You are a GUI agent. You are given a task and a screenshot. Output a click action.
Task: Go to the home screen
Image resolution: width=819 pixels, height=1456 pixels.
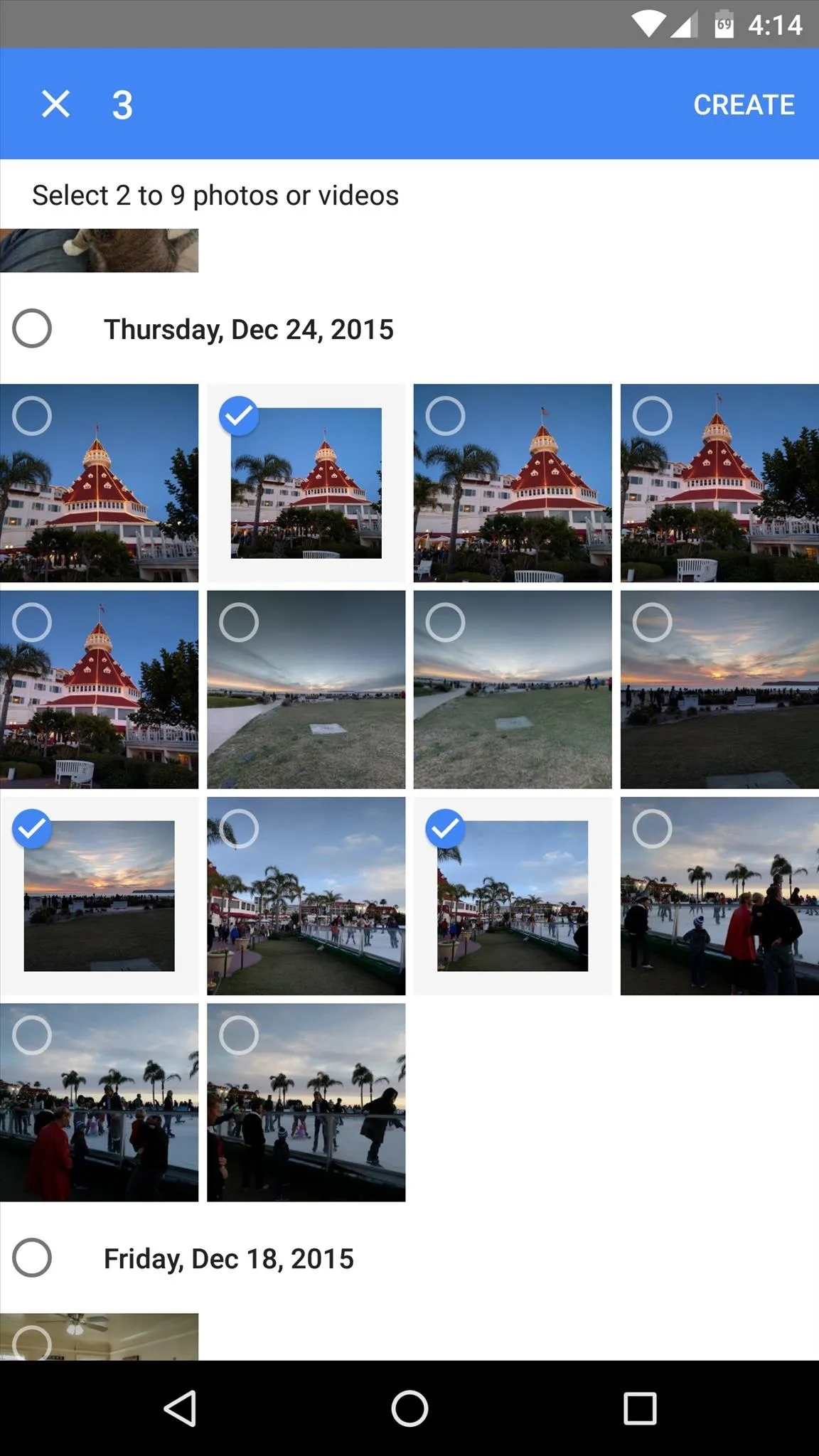pyautogui.click(x=409, y=1408)
